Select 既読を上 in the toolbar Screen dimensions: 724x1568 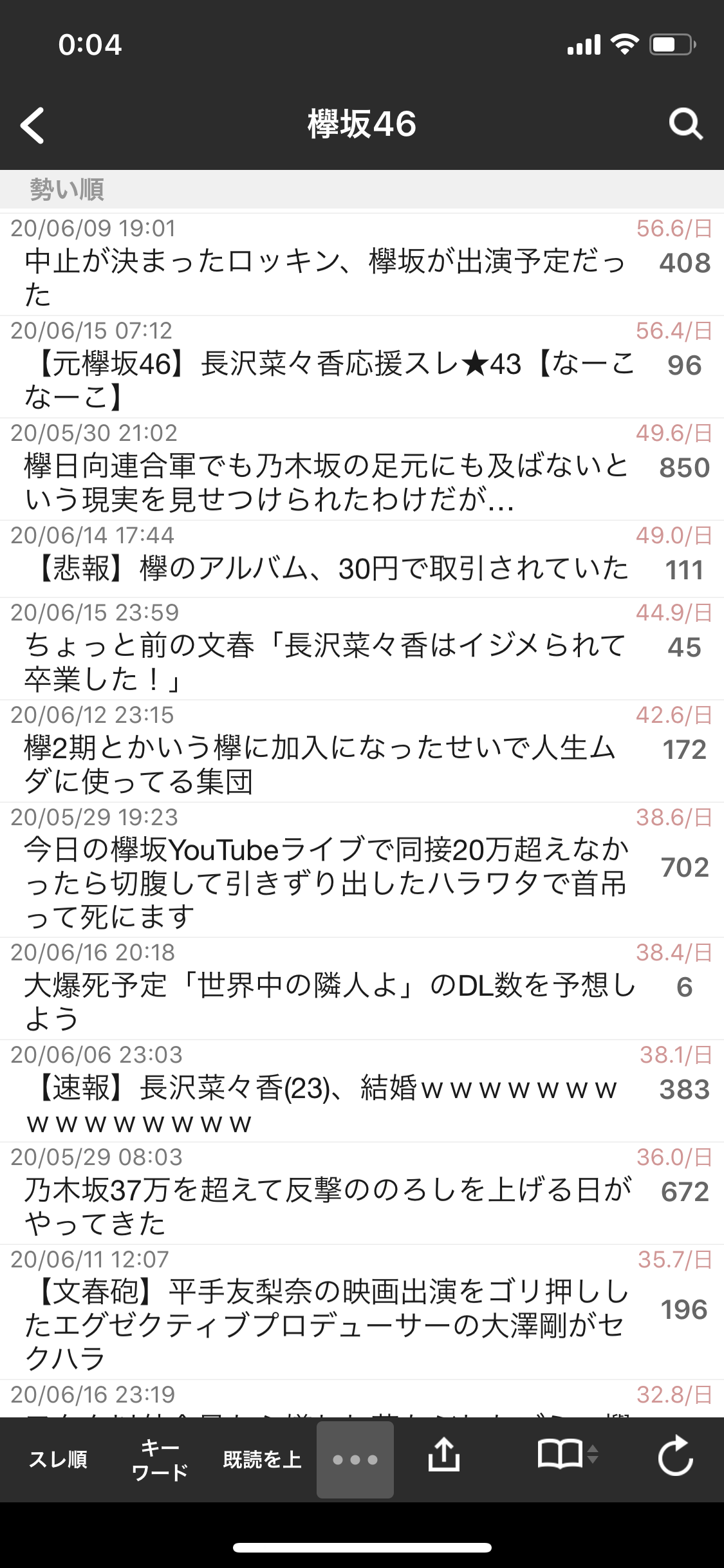point(262,1459)
